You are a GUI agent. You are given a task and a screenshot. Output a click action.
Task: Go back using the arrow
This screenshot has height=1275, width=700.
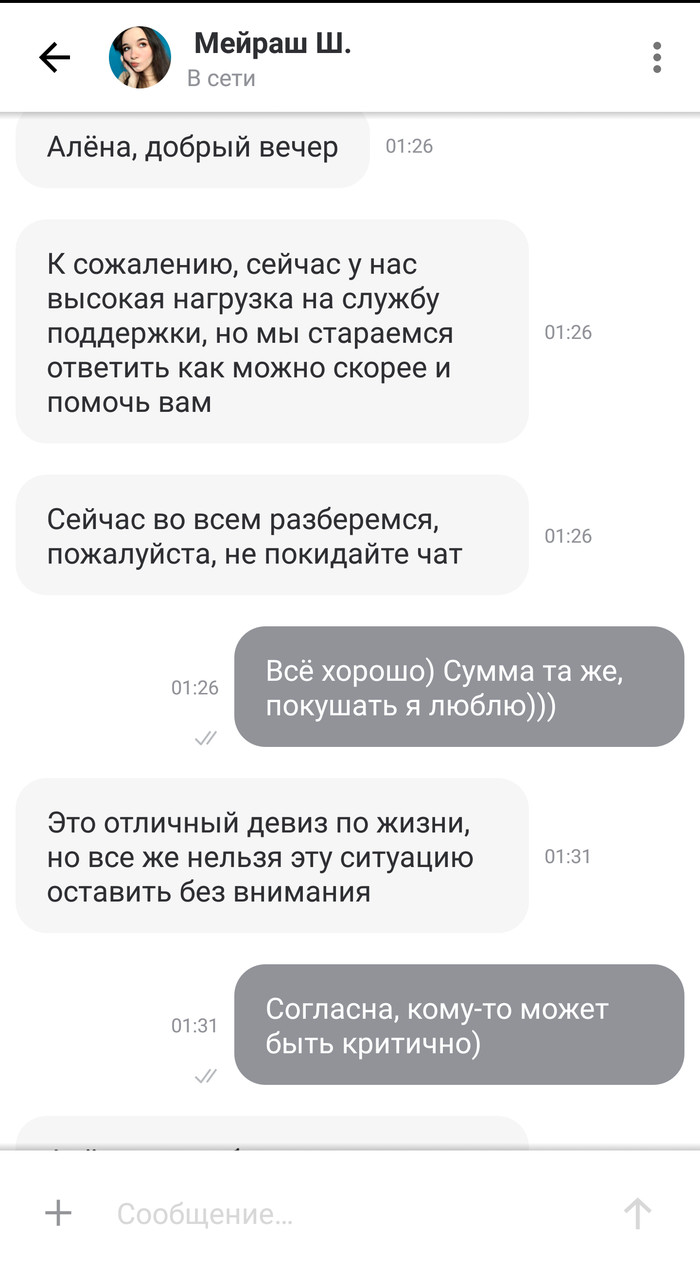tap(55, 58)
